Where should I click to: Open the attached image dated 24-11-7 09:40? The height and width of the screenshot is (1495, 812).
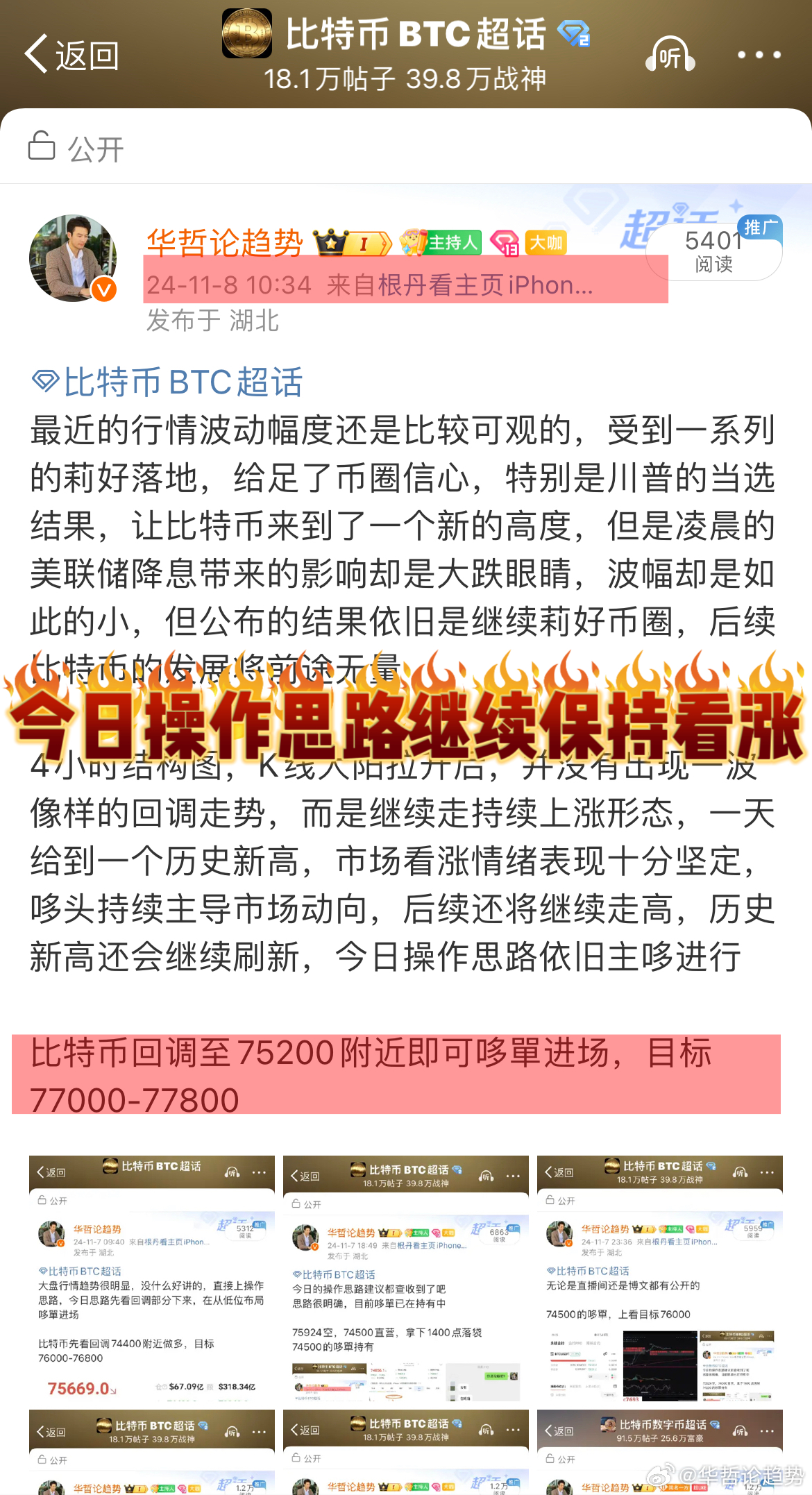152,1278
